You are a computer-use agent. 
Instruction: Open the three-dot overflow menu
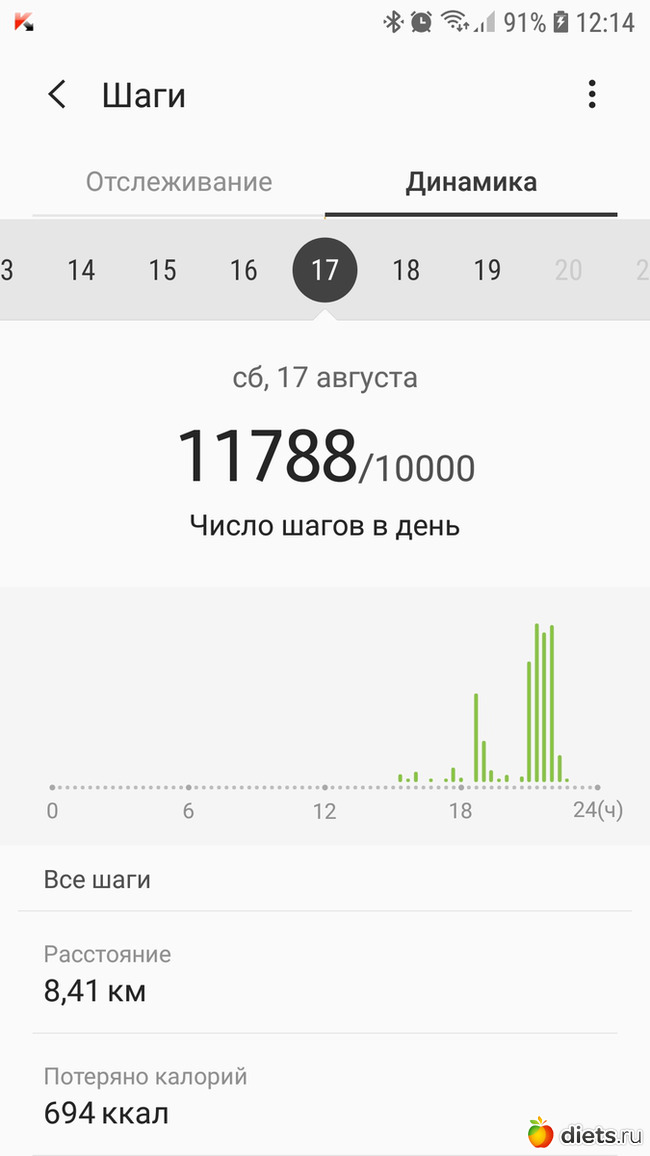click(x=592, y=95)
